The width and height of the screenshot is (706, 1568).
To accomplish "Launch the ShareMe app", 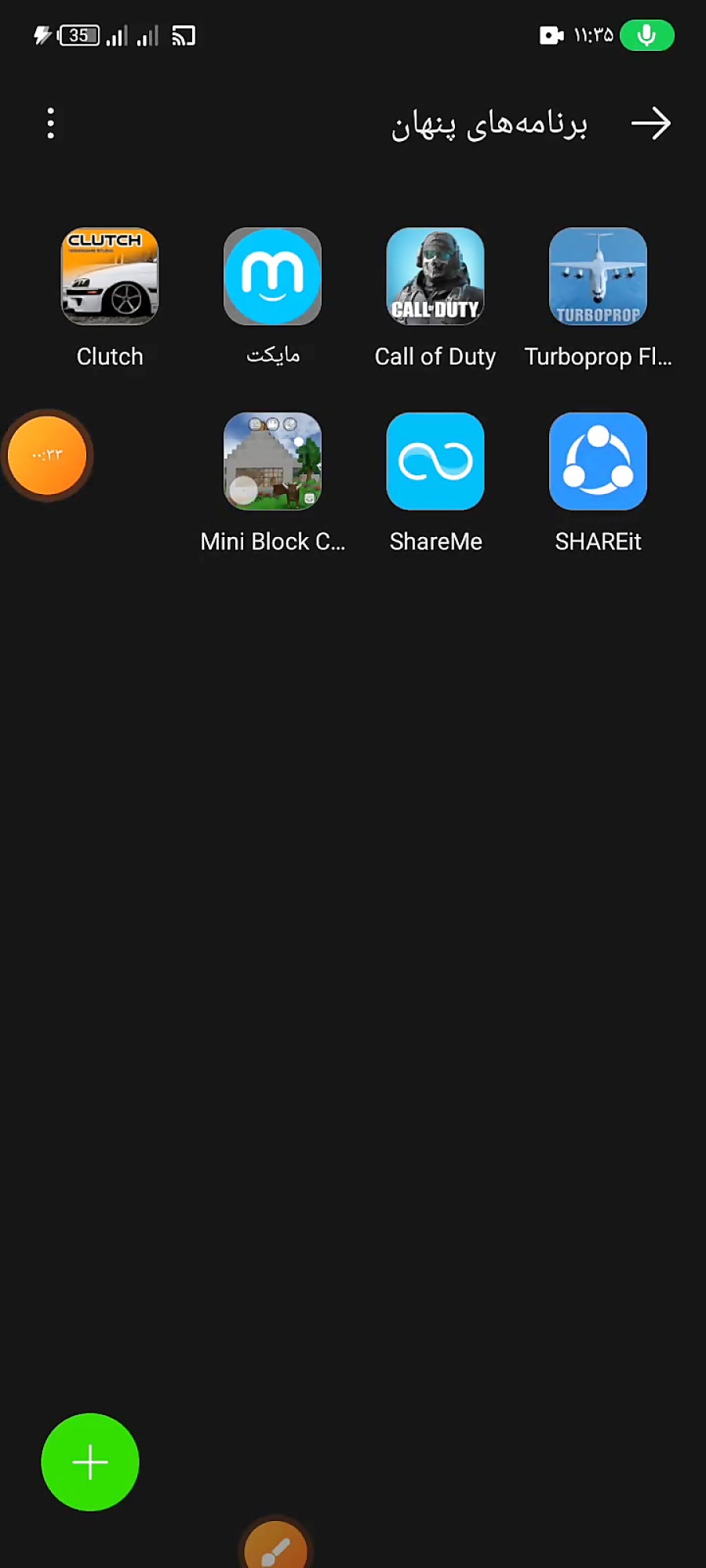I will click(435, 462).
